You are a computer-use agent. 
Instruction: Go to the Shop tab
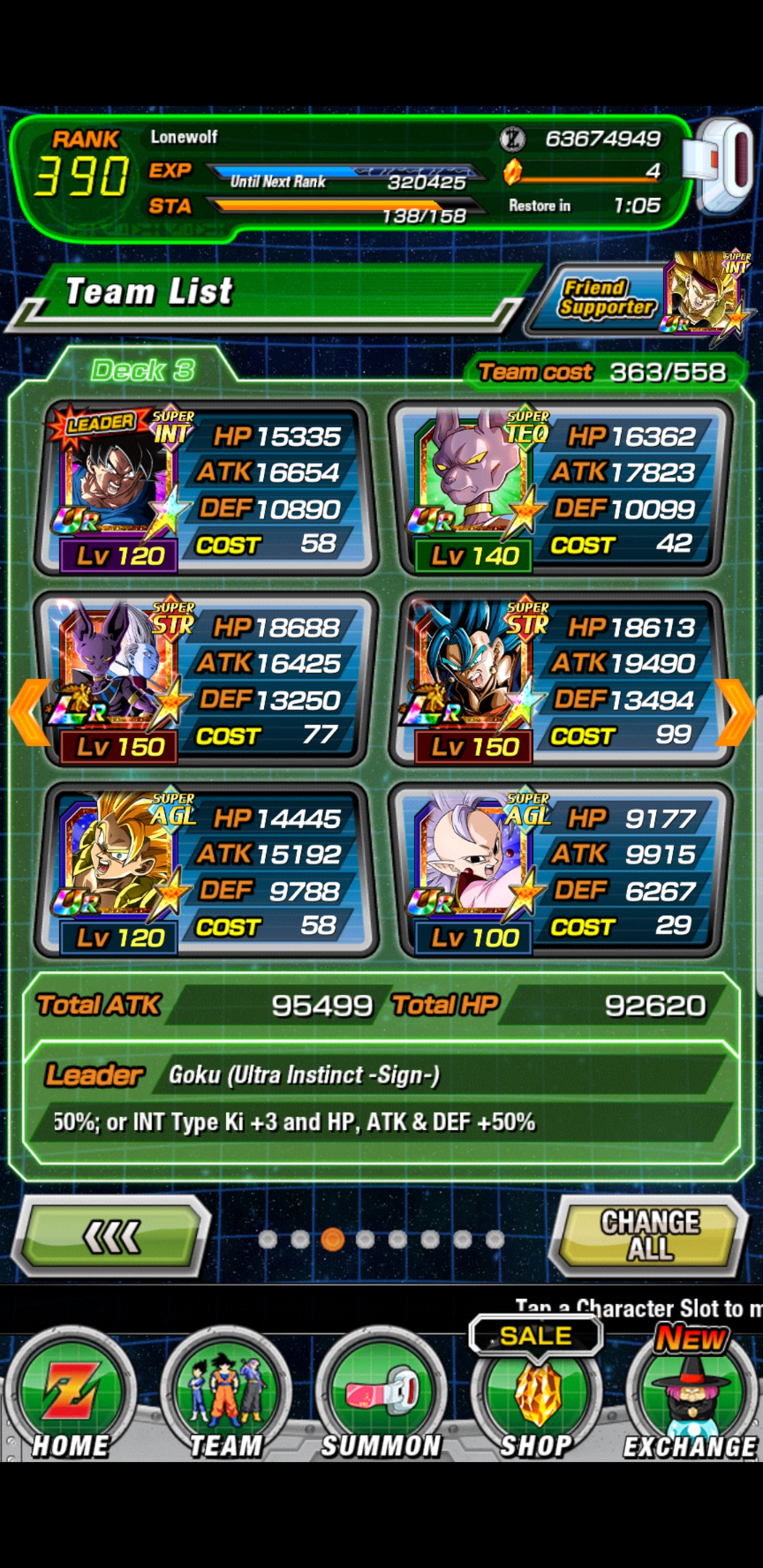pyautogui.click(x=536, y=1401)
